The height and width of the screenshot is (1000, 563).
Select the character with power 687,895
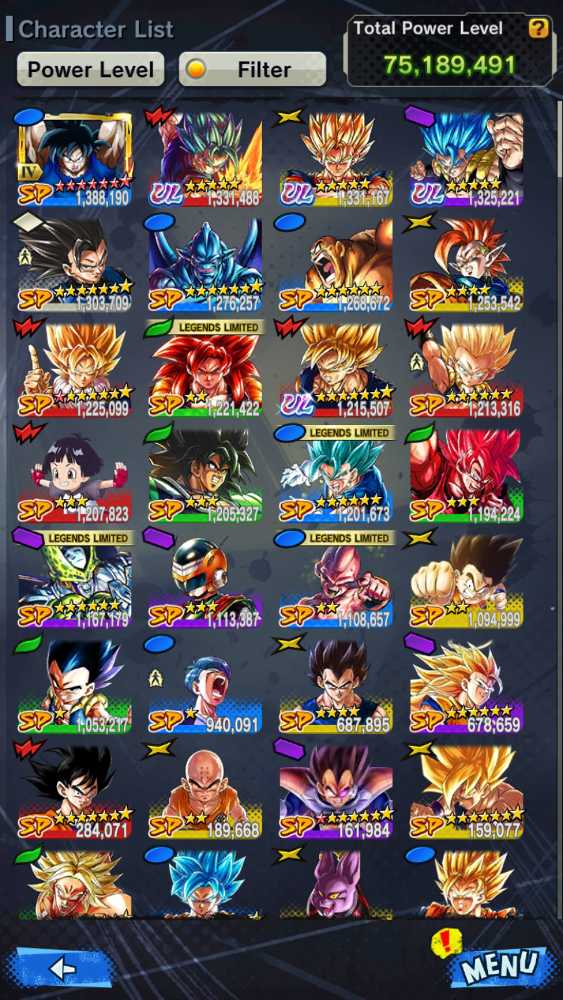335,686
